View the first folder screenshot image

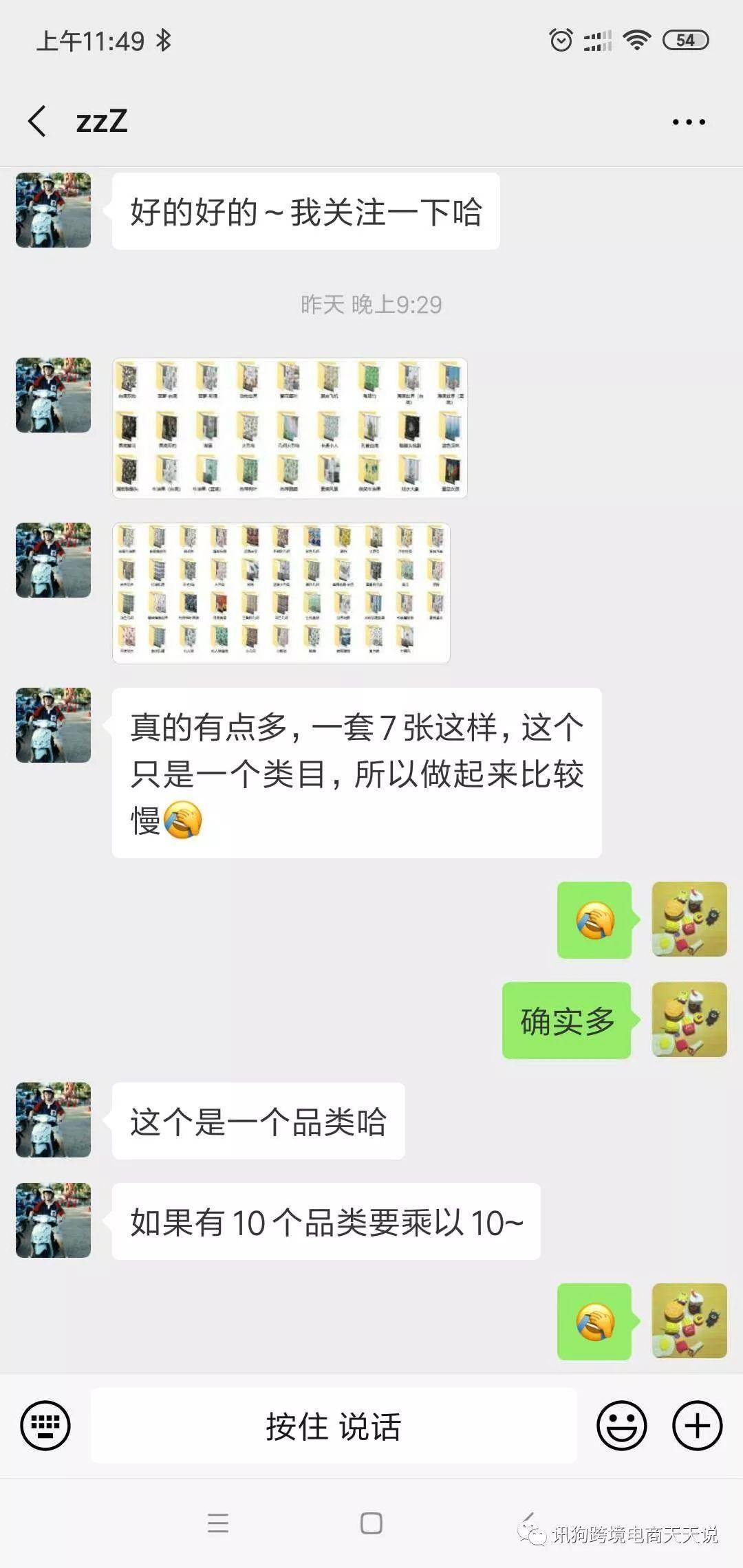pos(290,428)
